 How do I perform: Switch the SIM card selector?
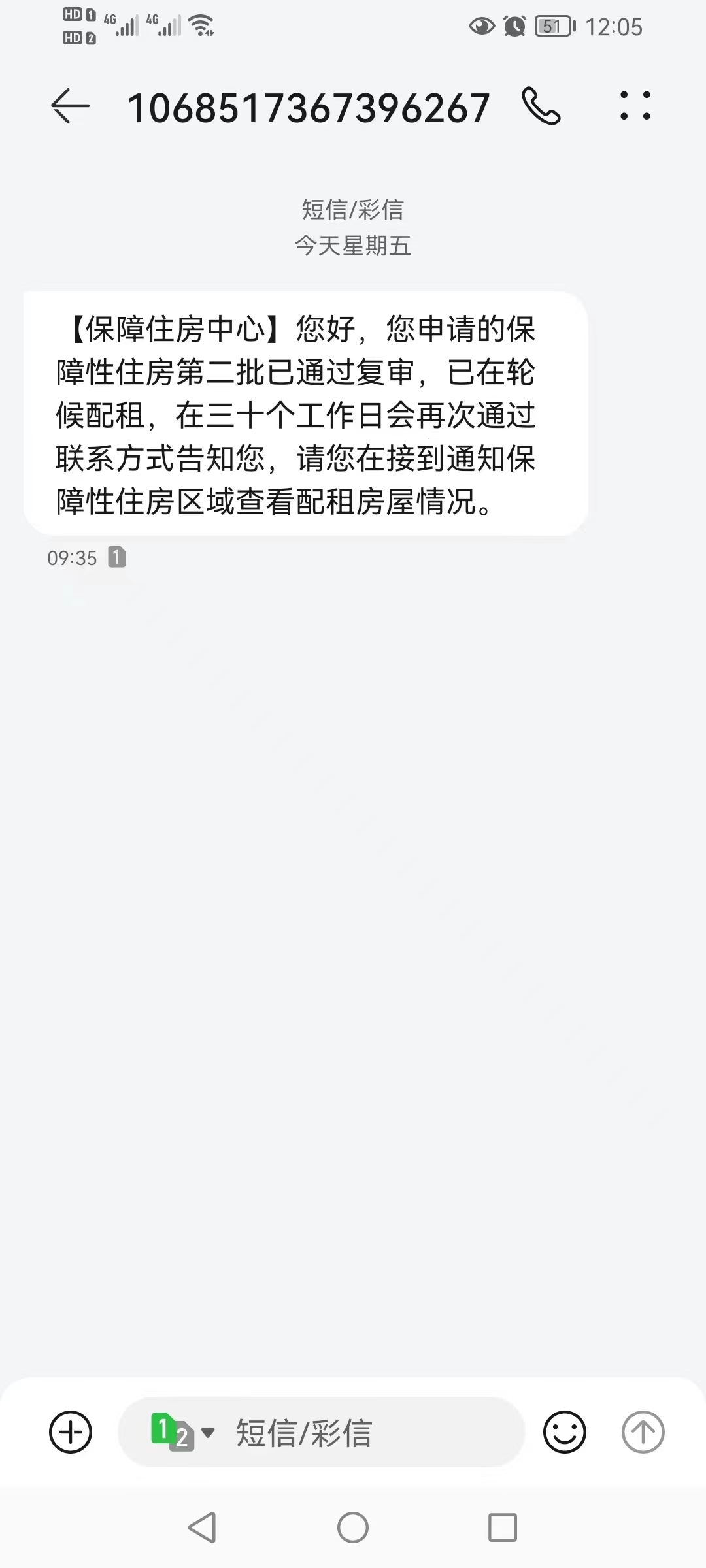(x=182, y=1432)
